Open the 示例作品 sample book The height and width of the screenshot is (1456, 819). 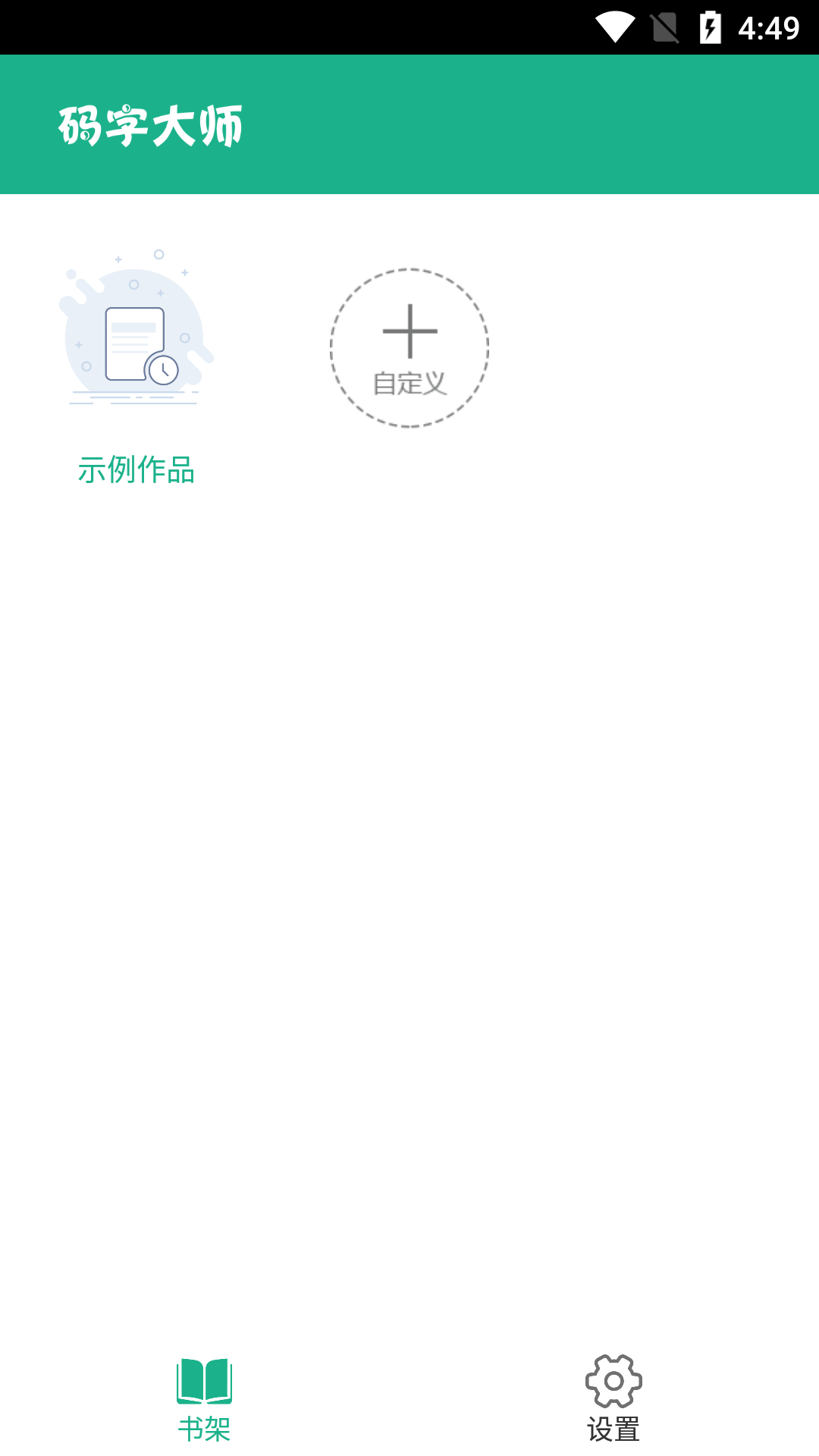coord(136,368)
